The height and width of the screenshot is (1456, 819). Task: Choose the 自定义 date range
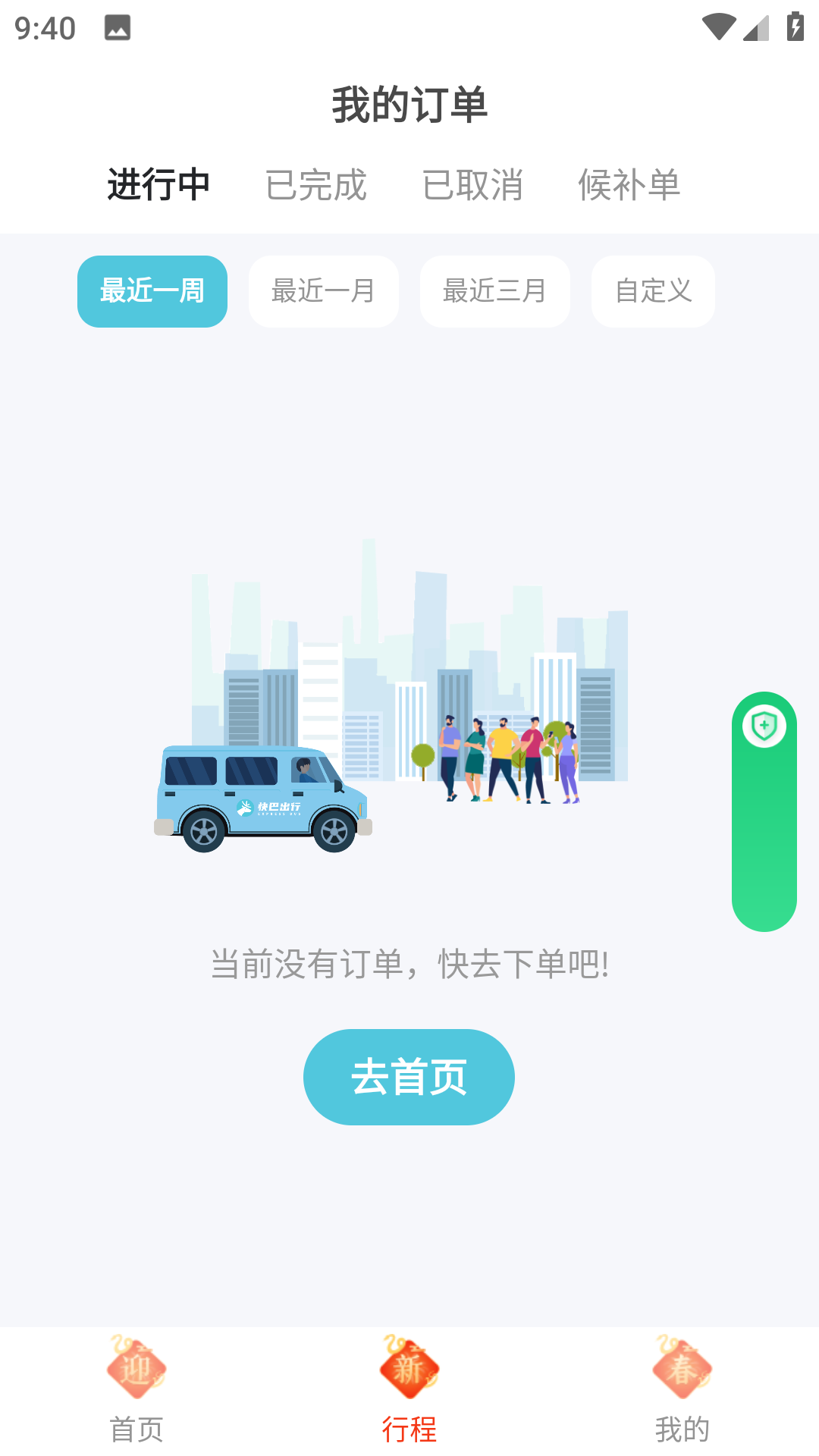pyautogui.click(x=653, y=291)
